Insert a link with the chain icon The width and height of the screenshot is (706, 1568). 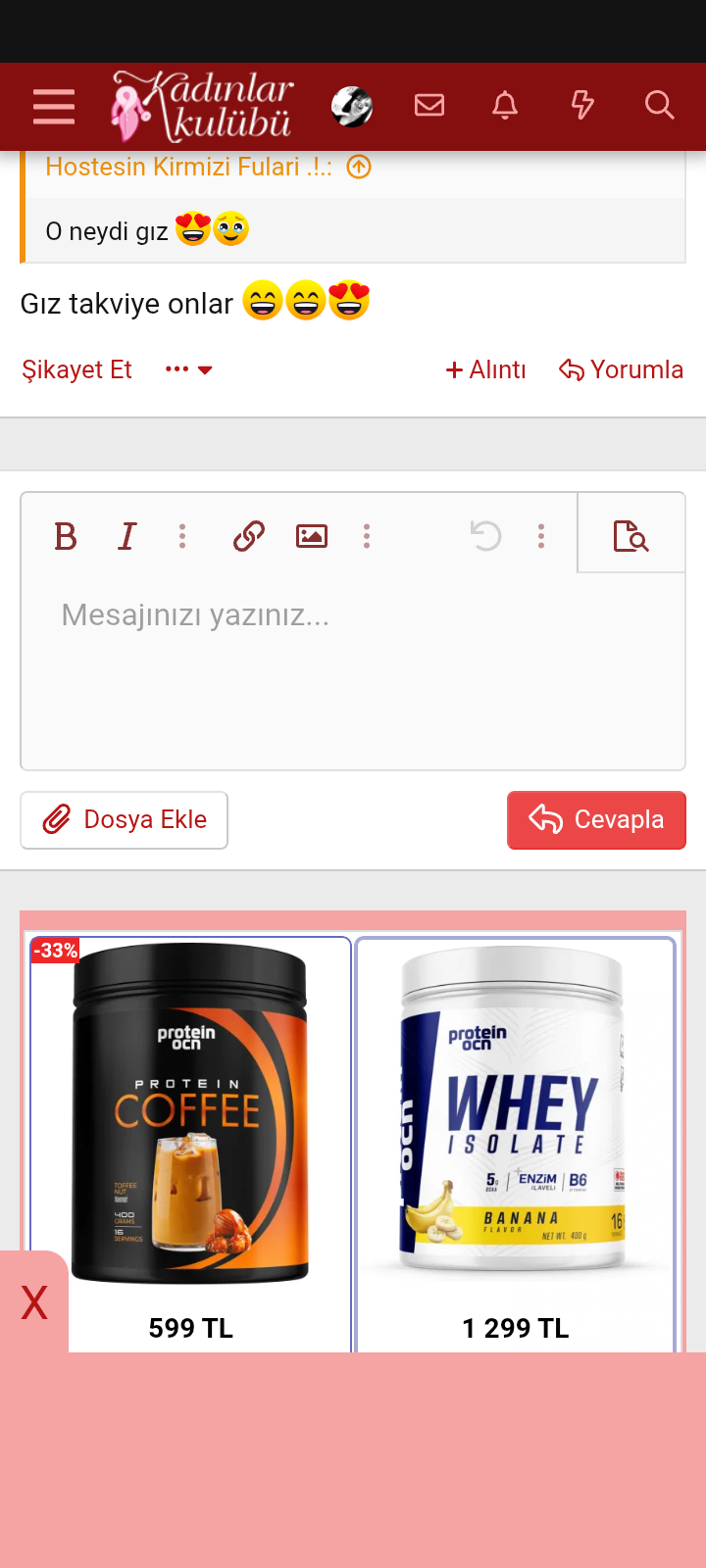[249, 536]
